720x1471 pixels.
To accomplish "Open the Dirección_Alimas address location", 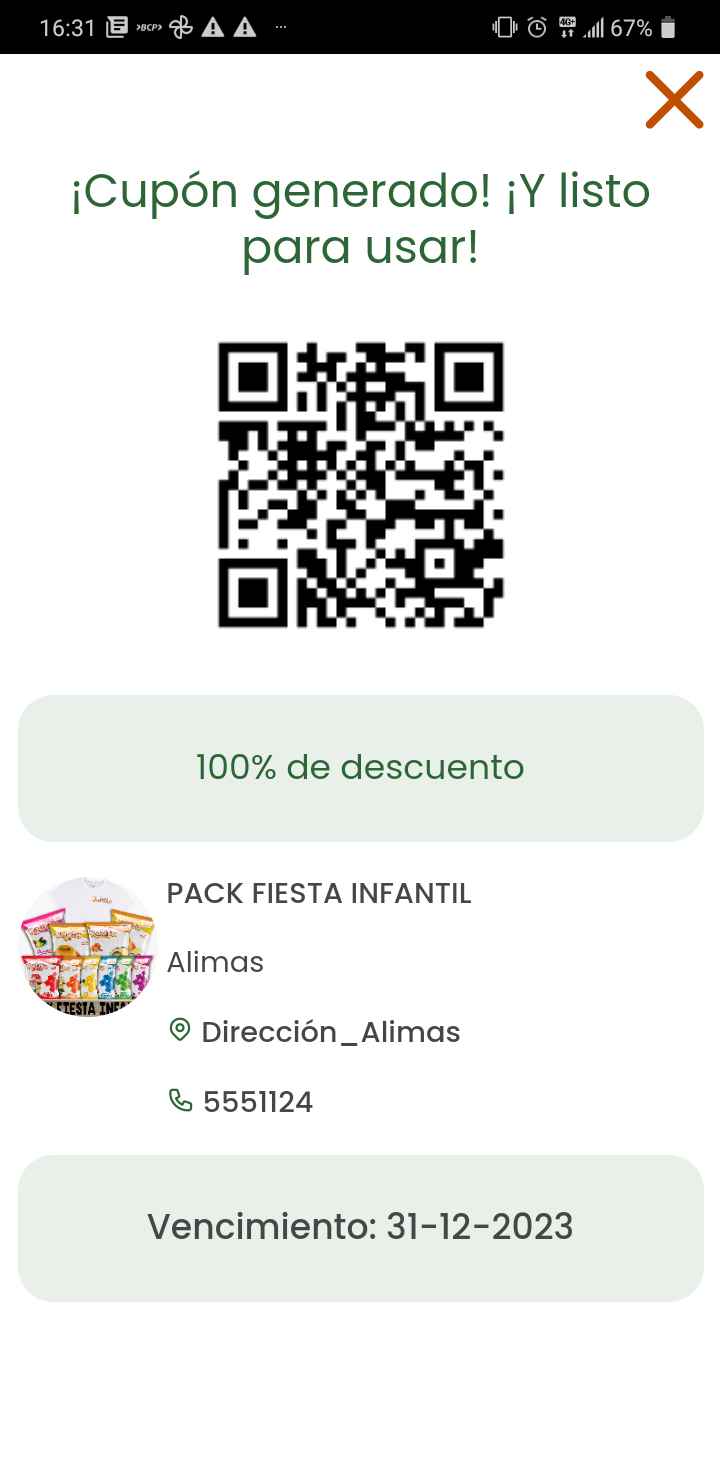I will [x=314, y=1031].
